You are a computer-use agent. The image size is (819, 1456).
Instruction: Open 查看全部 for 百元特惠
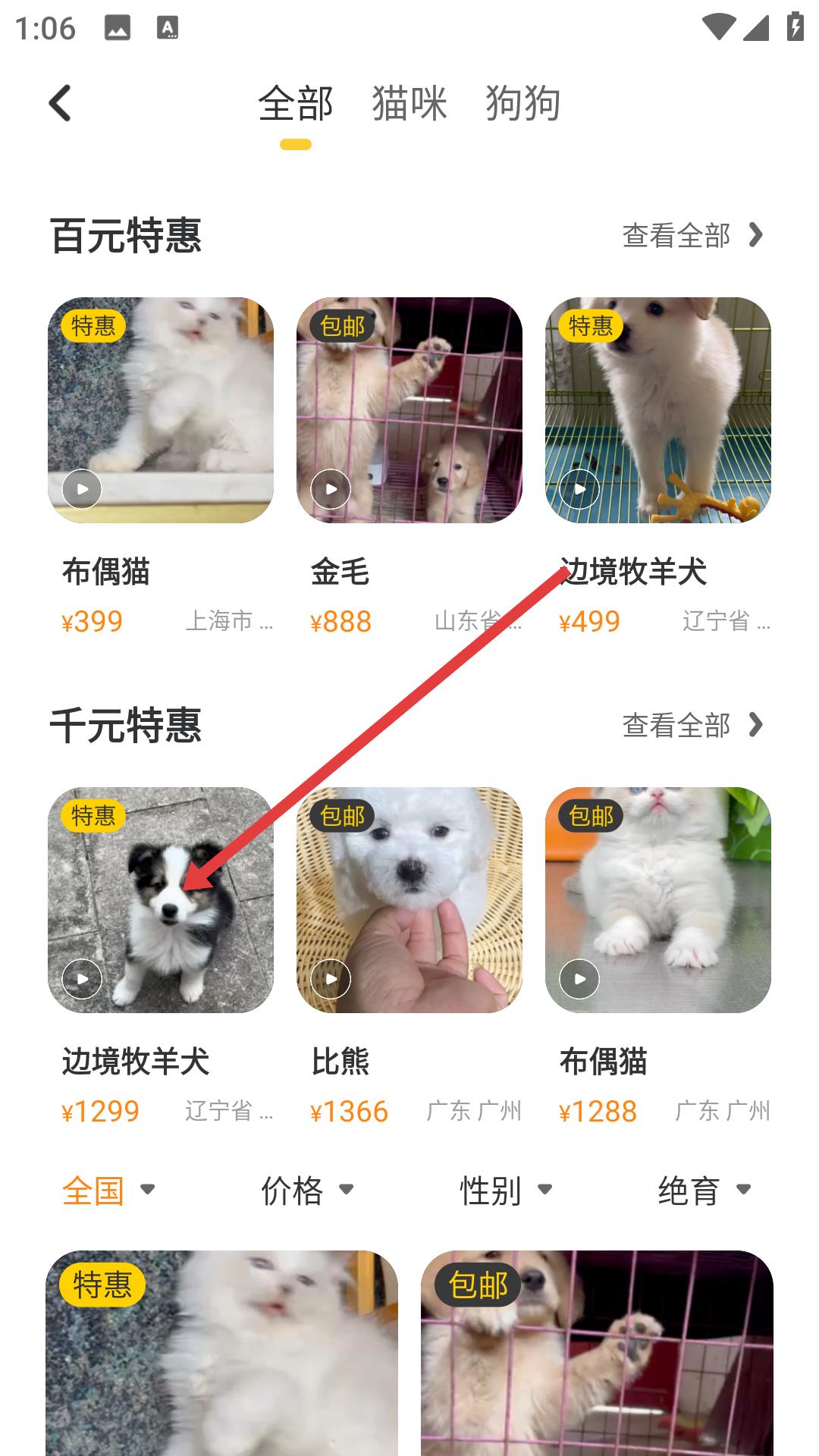[x=692, y=236]
